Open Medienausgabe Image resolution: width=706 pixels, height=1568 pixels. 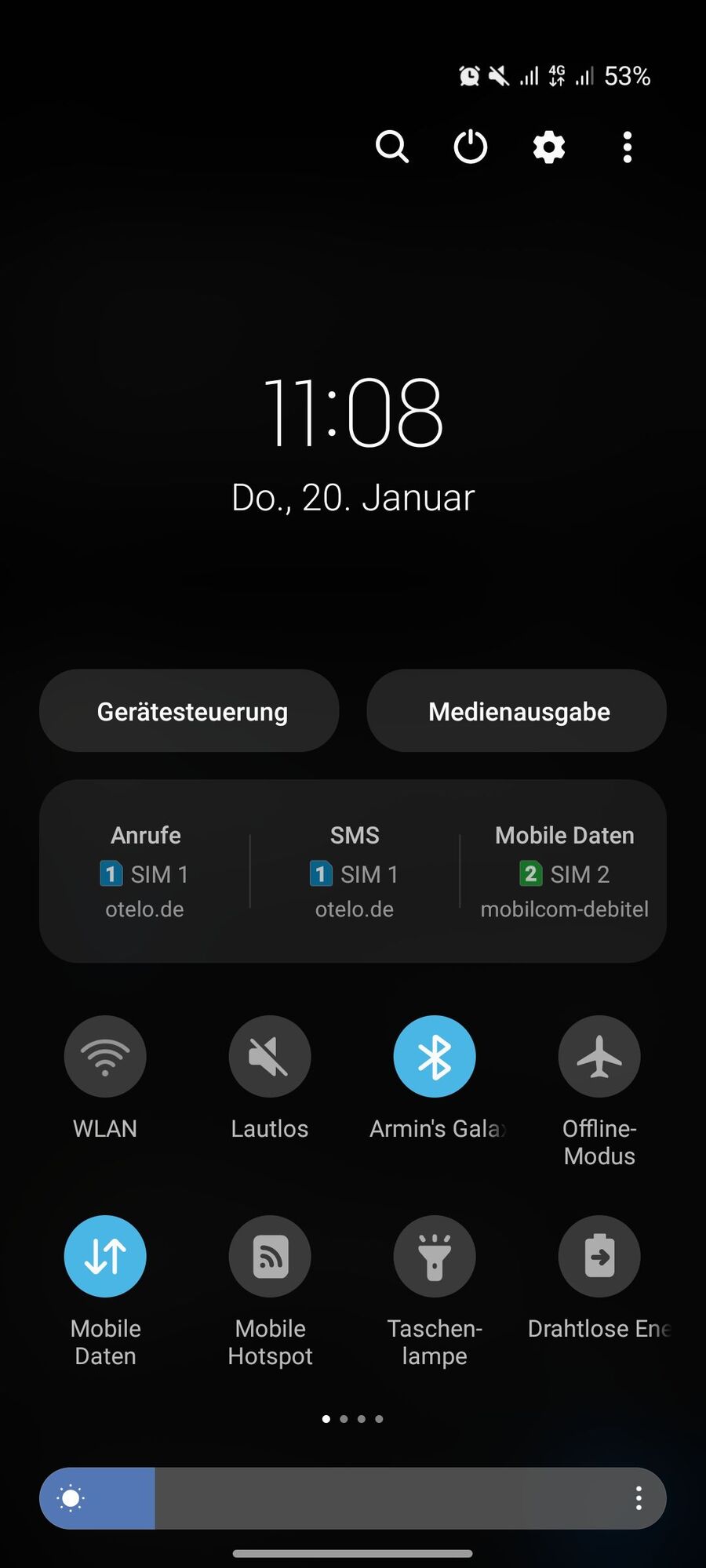(x=517, y=711)
